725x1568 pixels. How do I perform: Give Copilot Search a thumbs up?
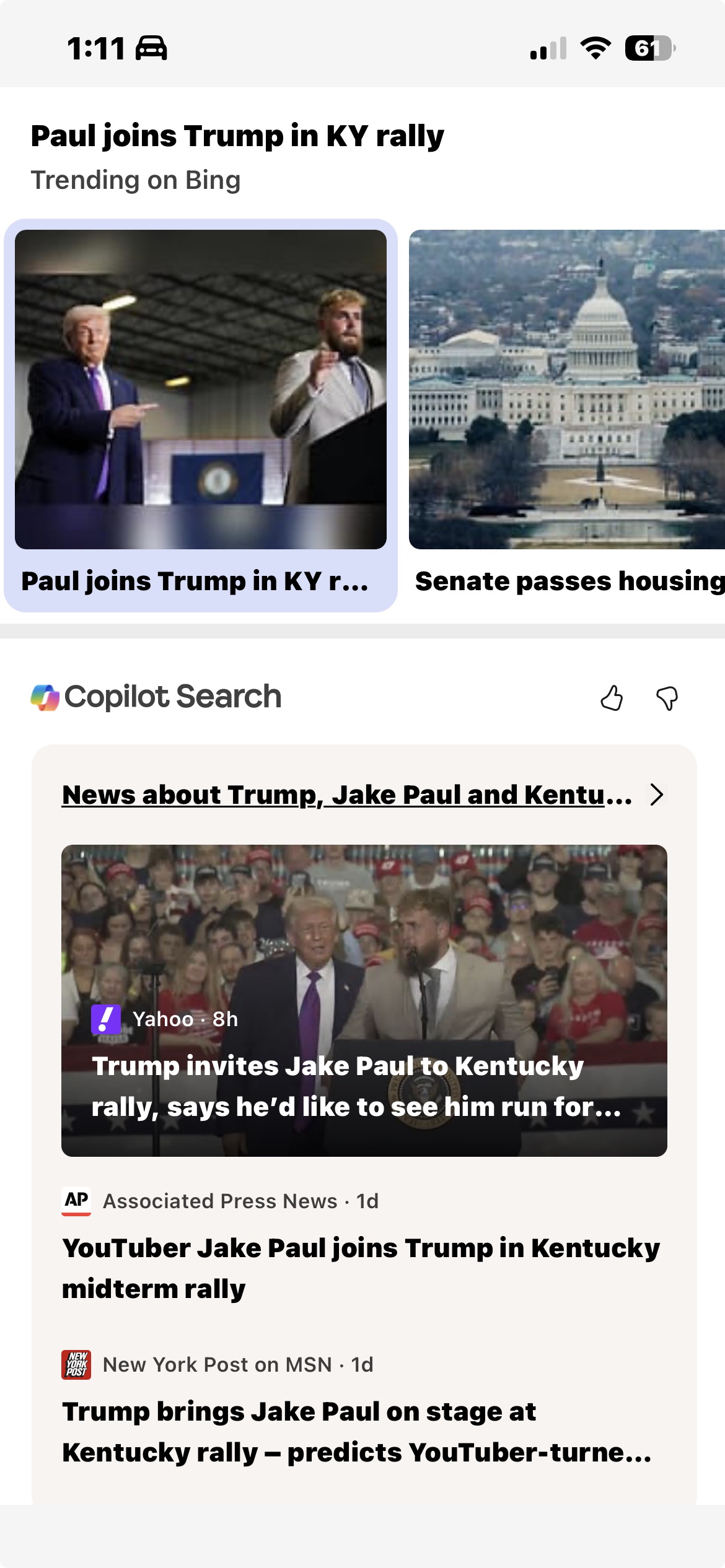612,698
